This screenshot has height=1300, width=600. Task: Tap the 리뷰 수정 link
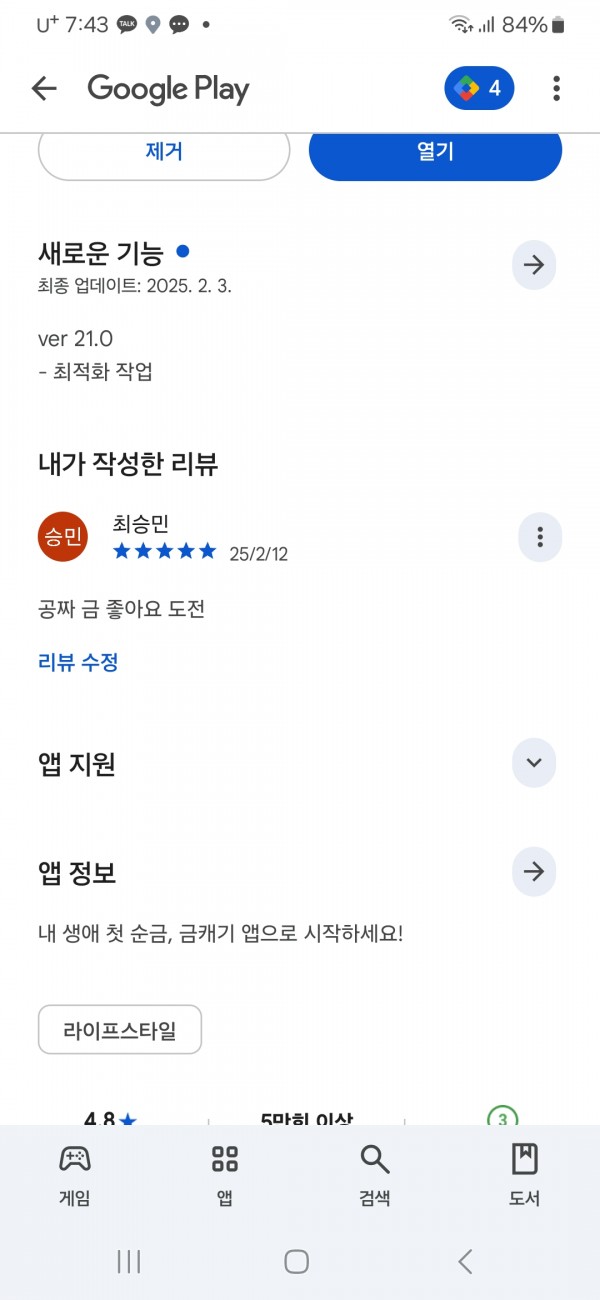(78, 662)
